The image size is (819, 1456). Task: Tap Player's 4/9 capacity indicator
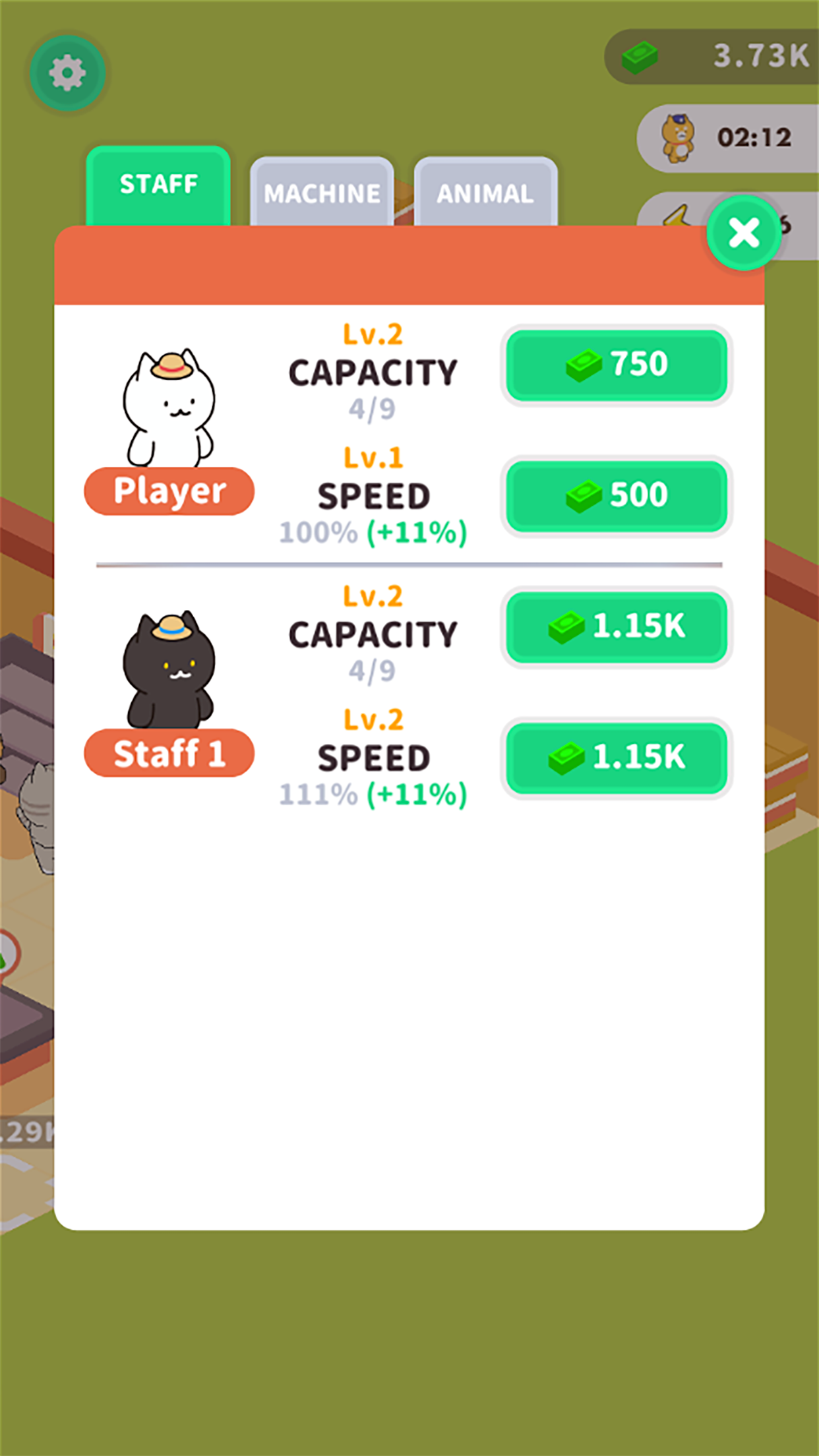click(373, 408)
